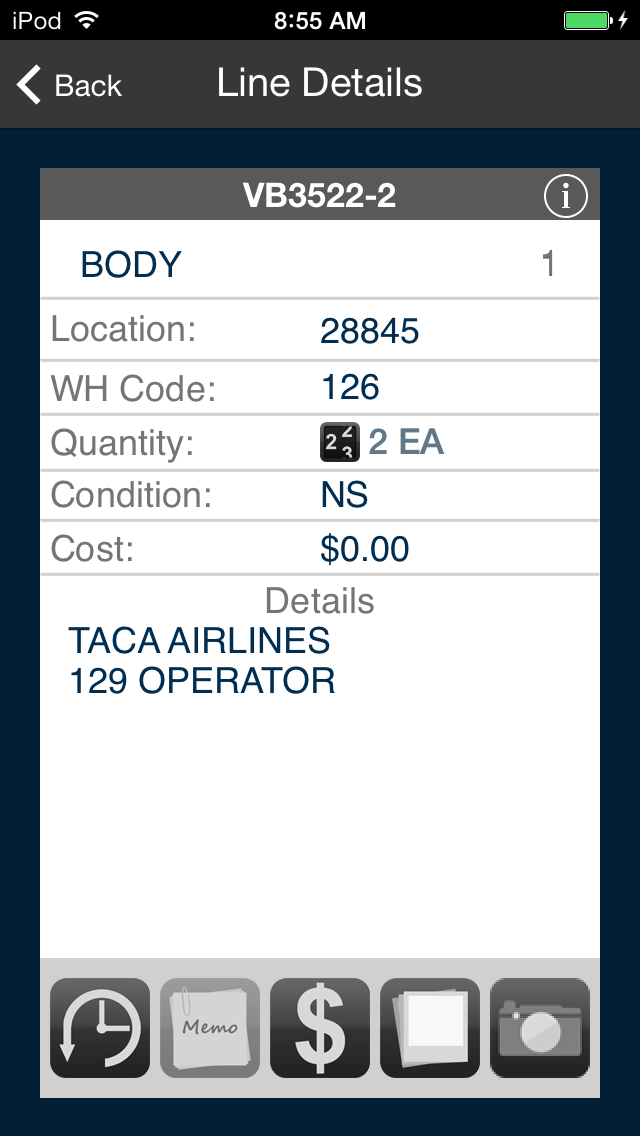This screenshot has height=1136, width=640.
Task: Launch the camera button
Action: [x=540, y=1027]
